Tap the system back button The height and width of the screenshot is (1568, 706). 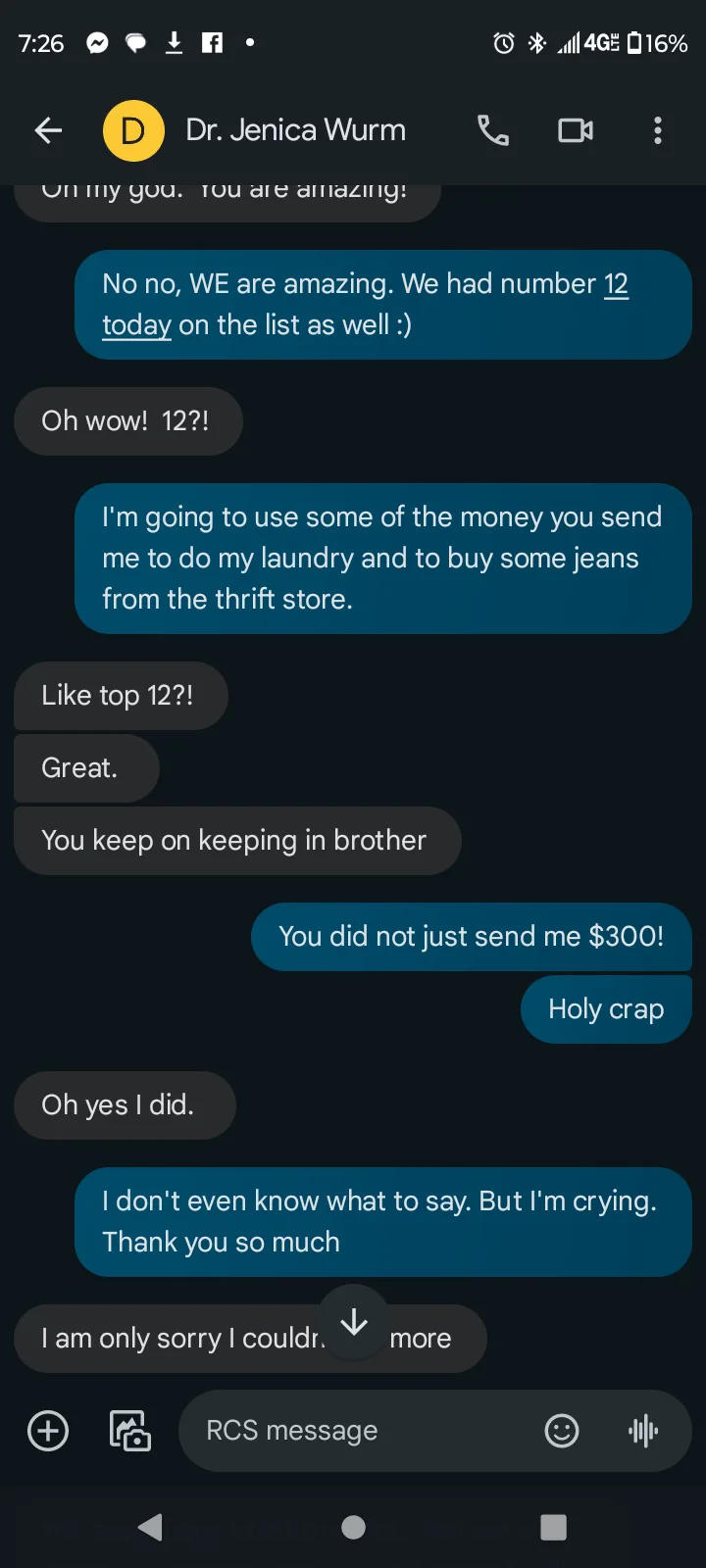150,1527
